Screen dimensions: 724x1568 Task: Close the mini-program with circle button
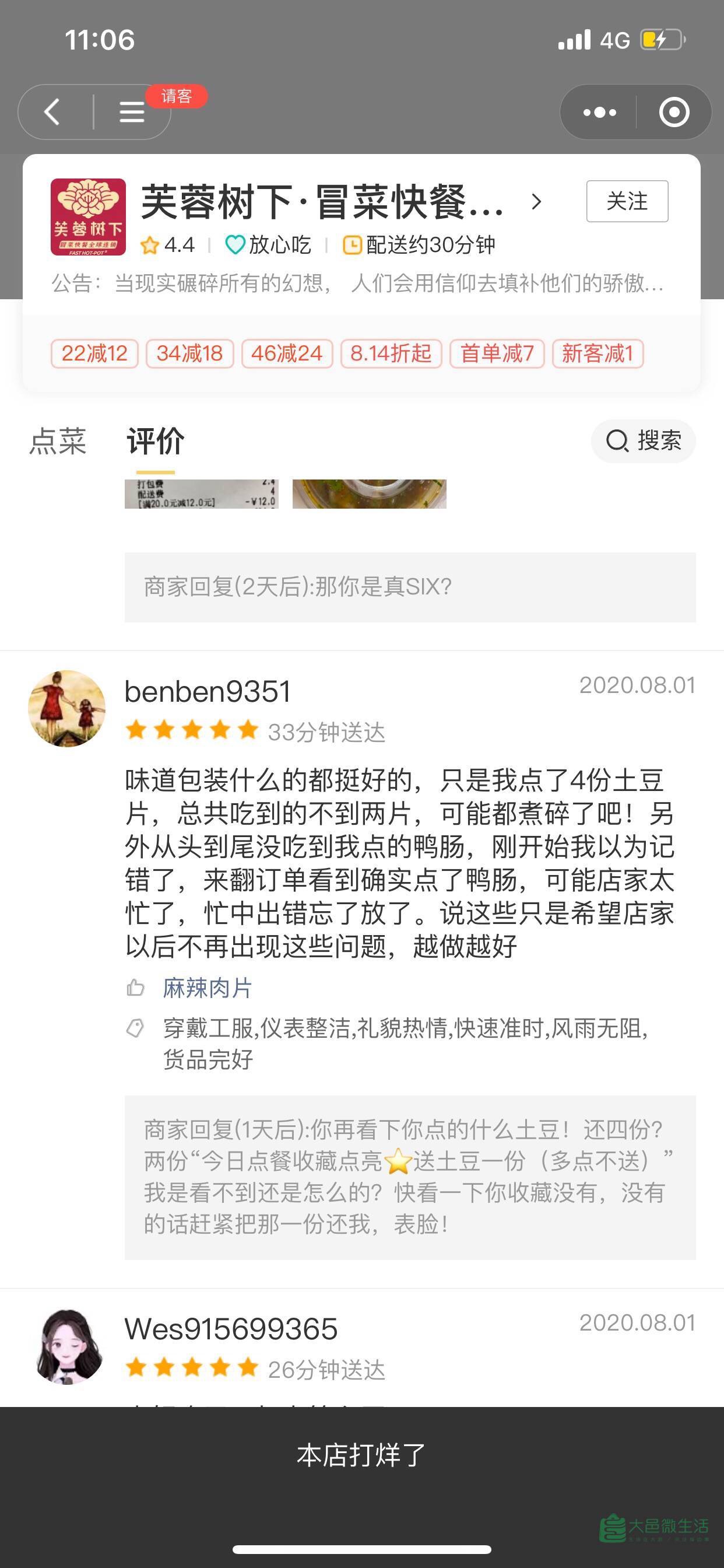tap(673, 112)
